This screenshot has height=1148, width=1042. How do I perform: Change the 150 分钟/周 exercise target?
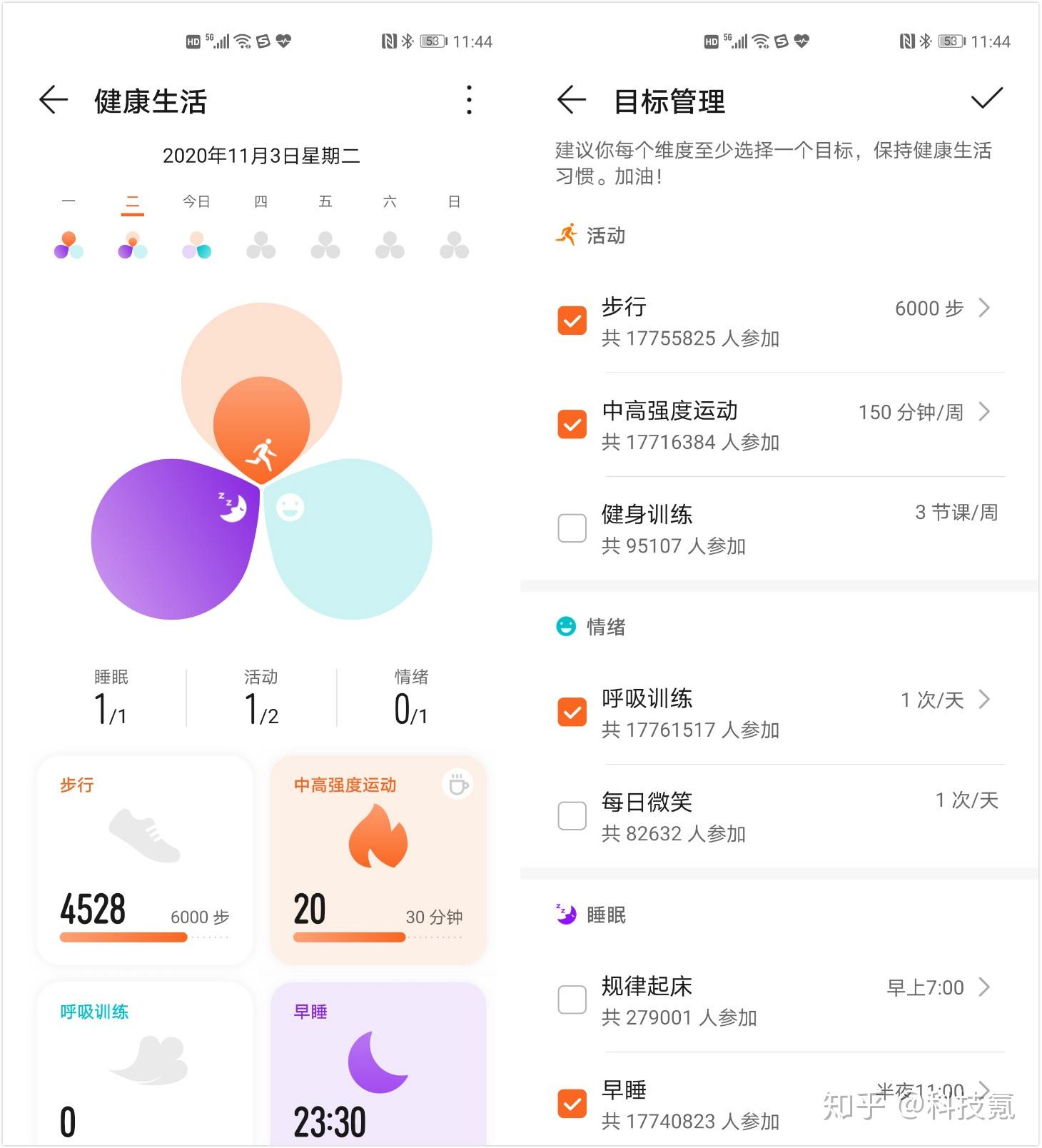924,412
